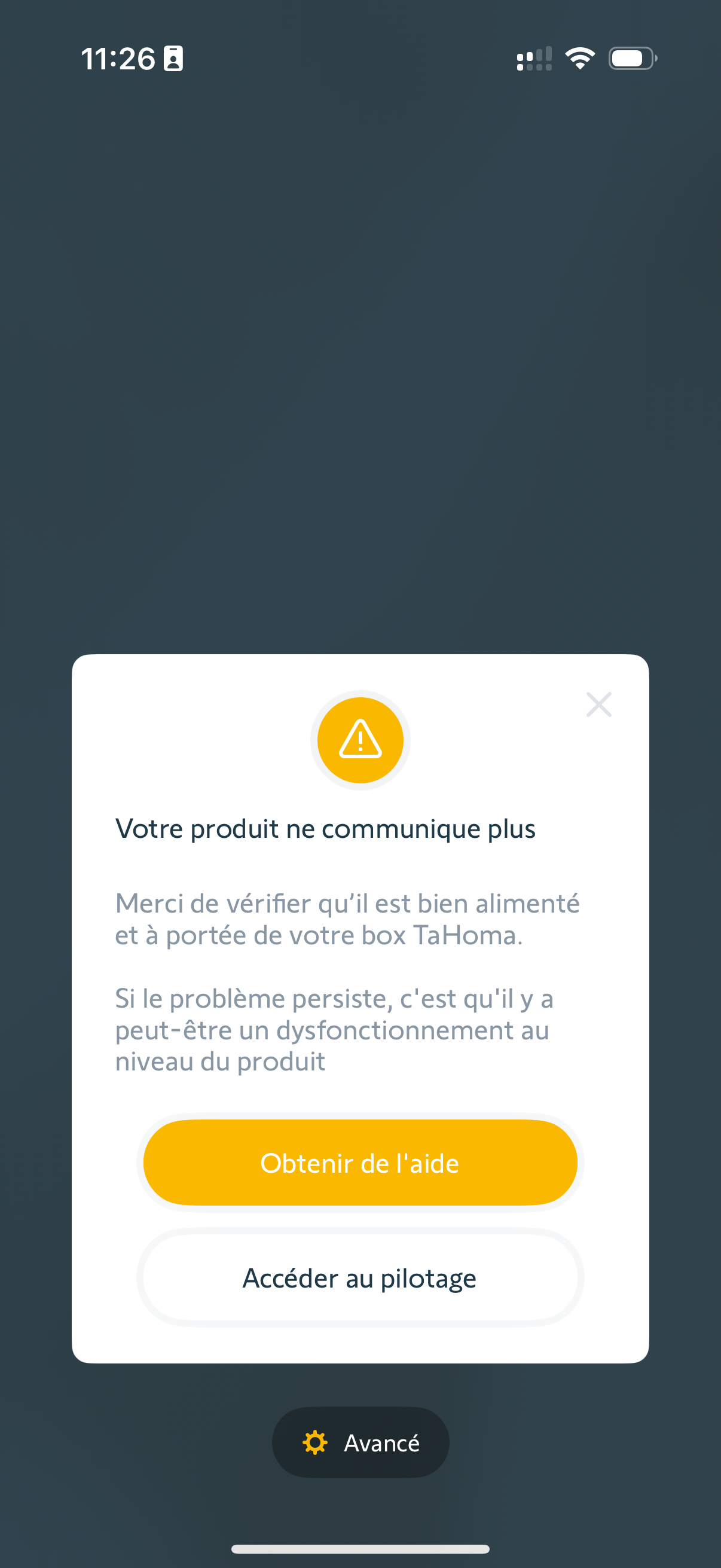Open the "Avancé" settings

[x=361, y=1442]
